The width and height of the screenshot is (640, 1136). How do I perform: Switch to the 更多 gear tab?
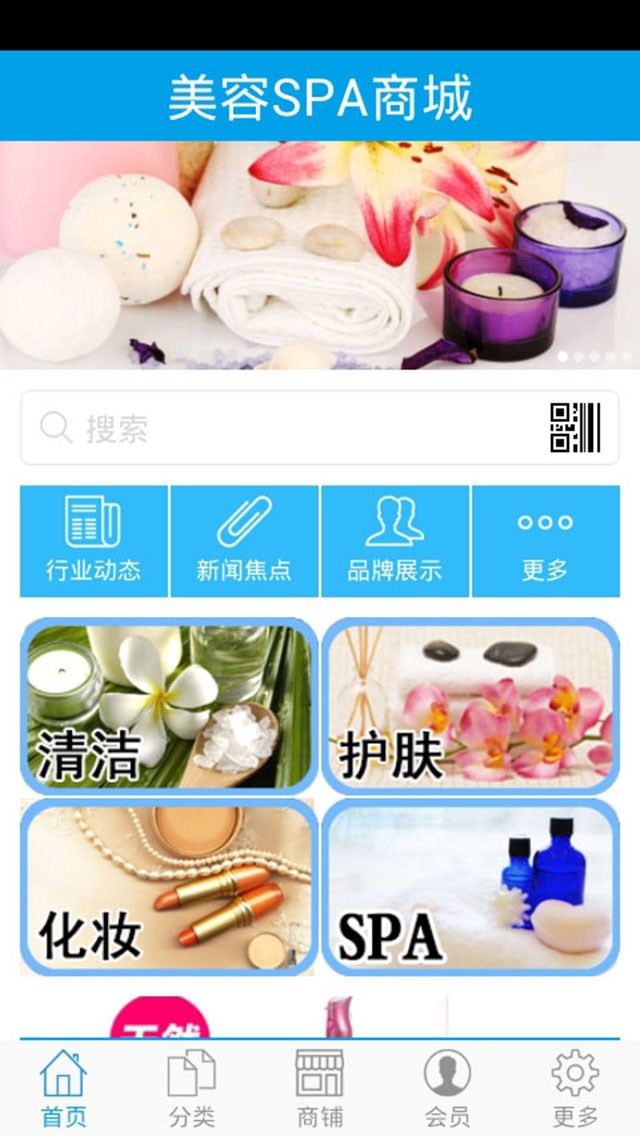(575, 1088)
